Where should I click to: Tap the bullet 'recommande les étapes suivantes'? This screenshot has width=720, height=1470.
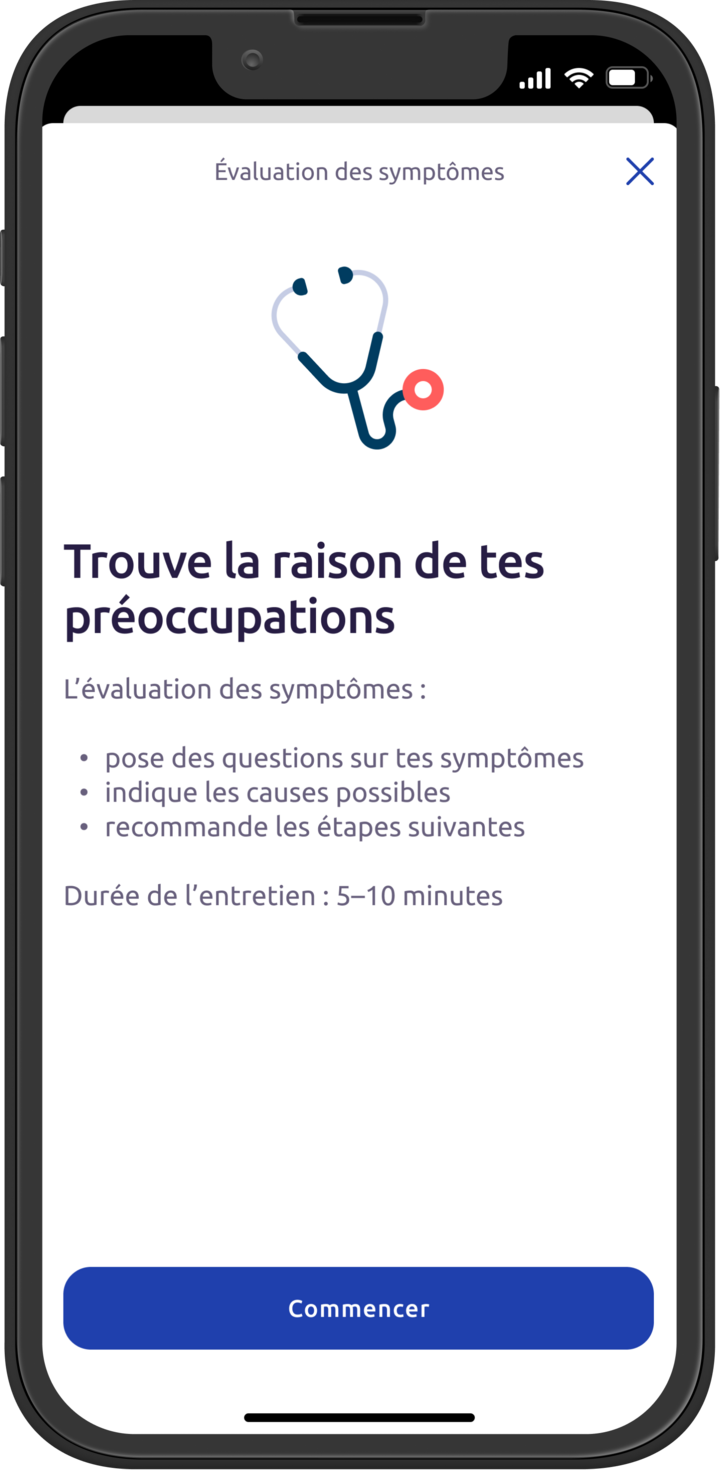tap(314, 826)
